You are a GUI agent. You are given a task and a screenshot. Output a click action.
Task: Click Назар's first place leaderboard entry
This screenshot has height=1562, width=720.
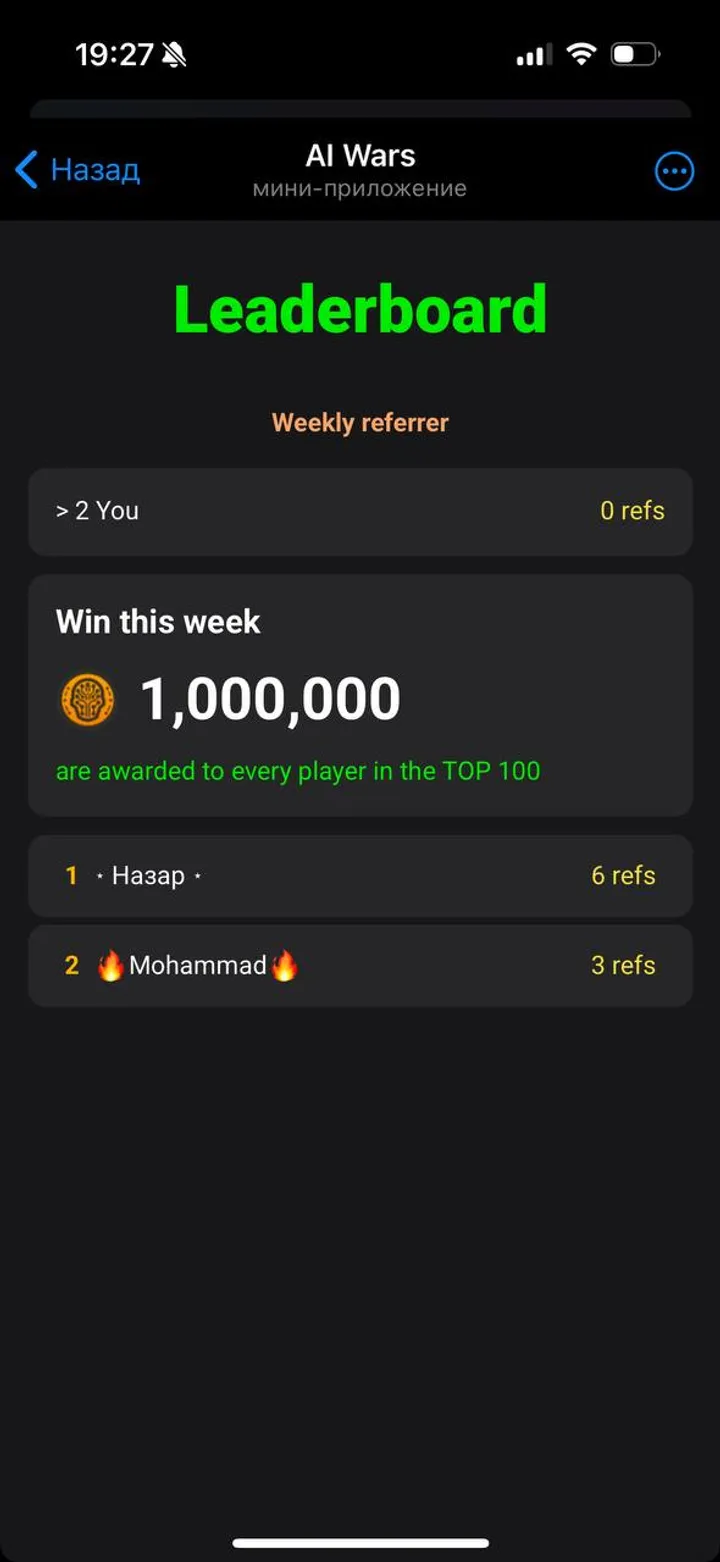[x=360, y=875]
